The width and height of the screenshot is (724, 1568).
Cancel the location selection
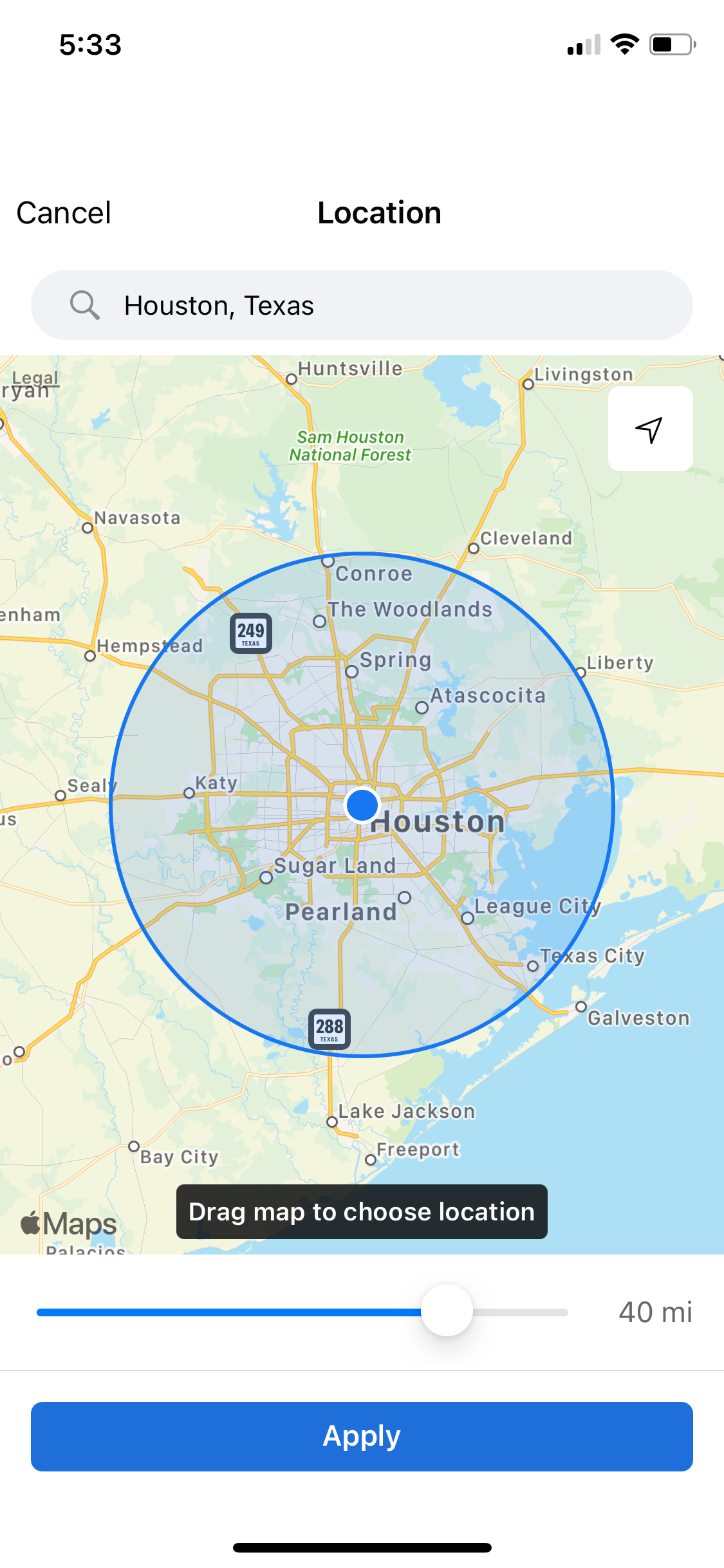tap(64, 213)
